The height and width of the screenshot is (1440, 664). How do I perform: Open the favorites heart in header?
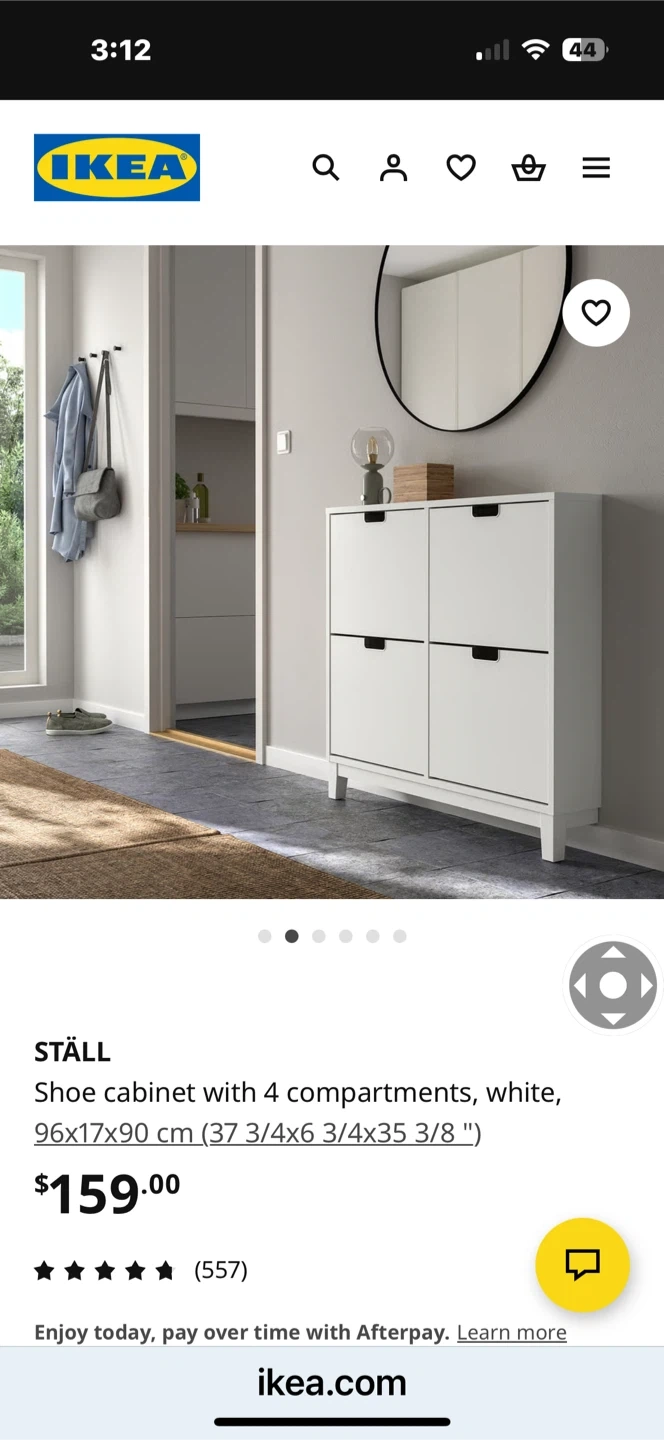click(461, 167)
